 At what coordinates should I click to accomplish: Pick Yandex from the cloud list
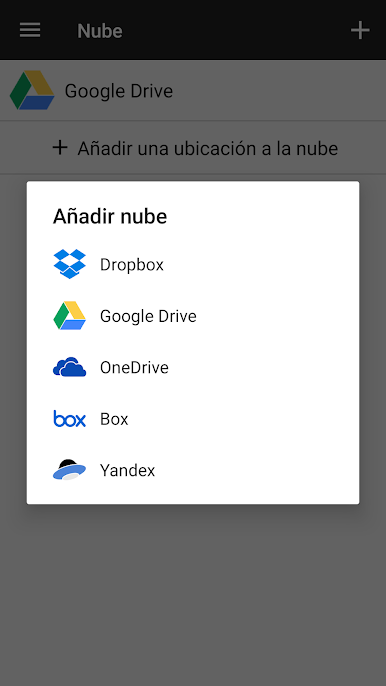coord(193,470)
